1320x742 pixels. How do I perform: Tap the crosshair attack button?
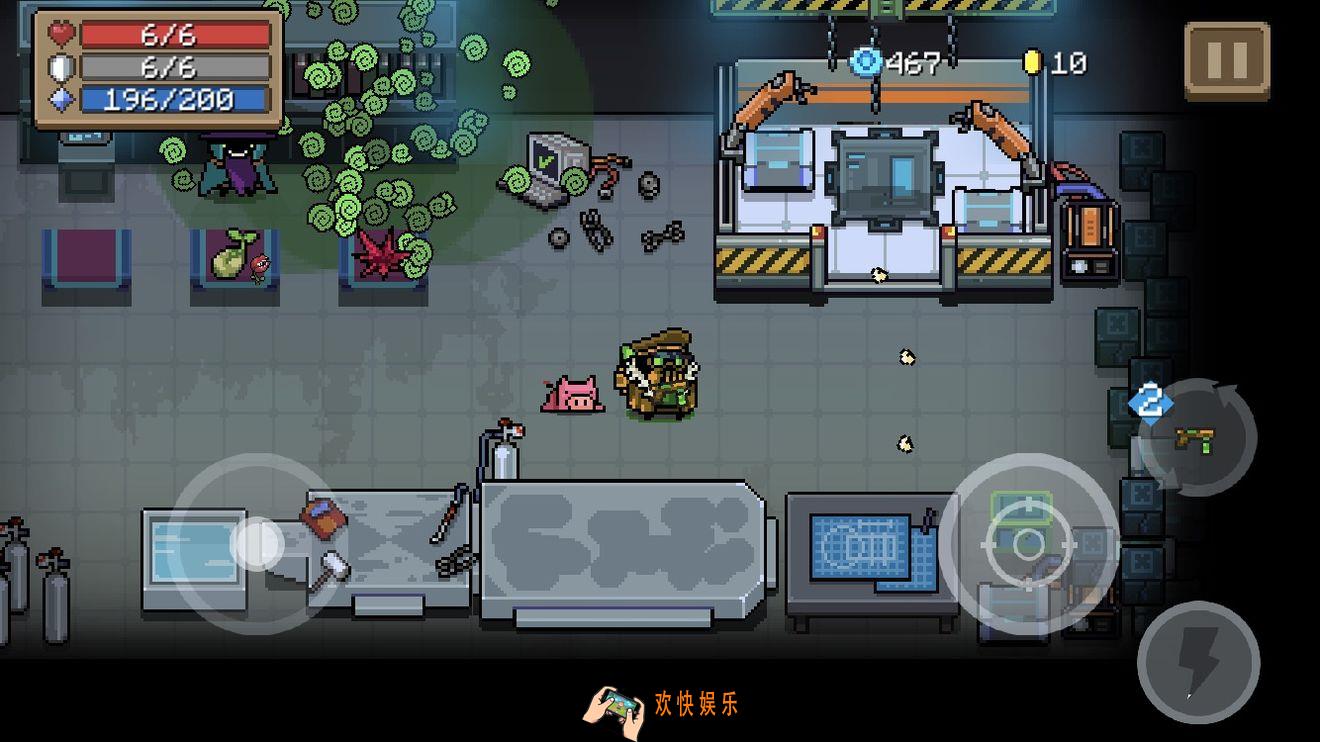[1028, 545]
